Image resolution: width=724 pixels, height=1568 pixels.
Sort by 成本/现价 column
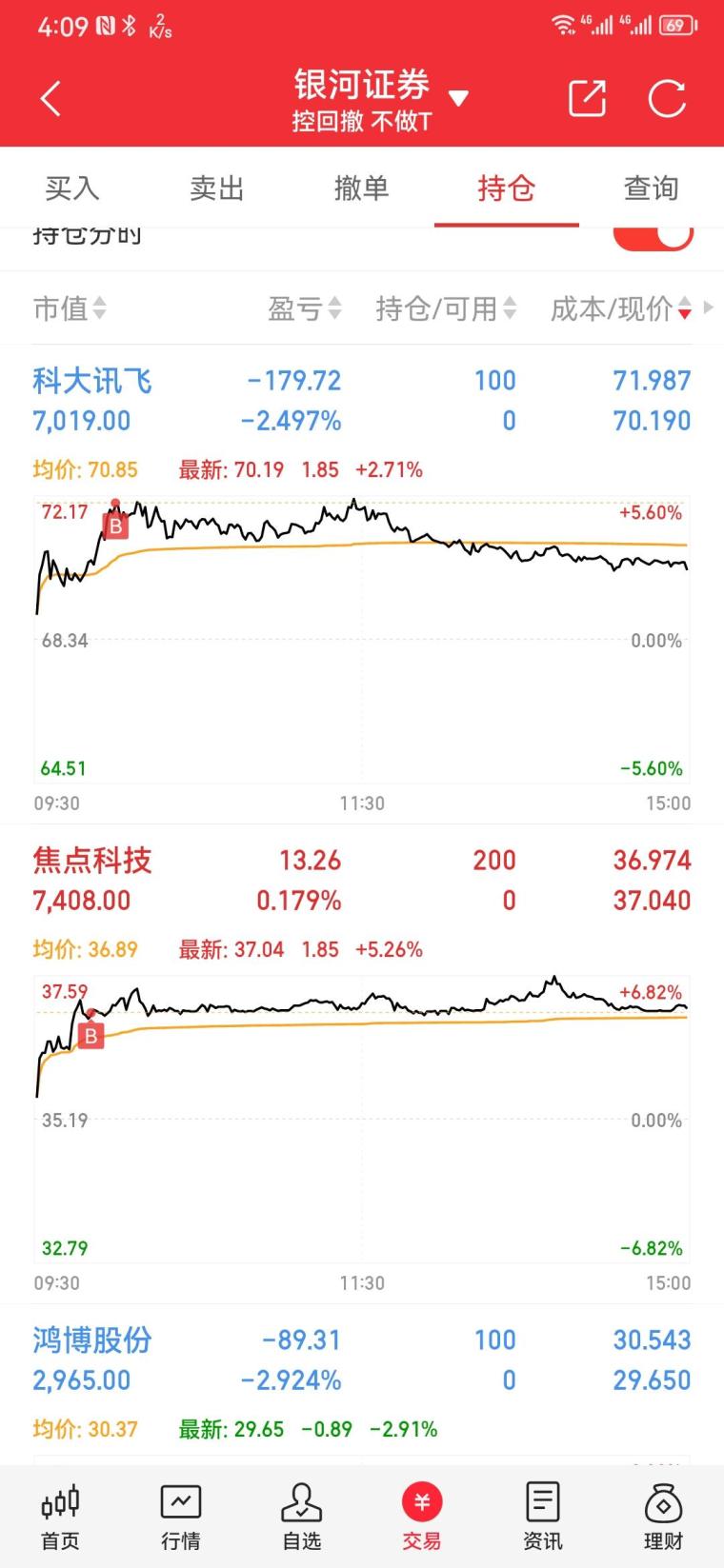621,308
